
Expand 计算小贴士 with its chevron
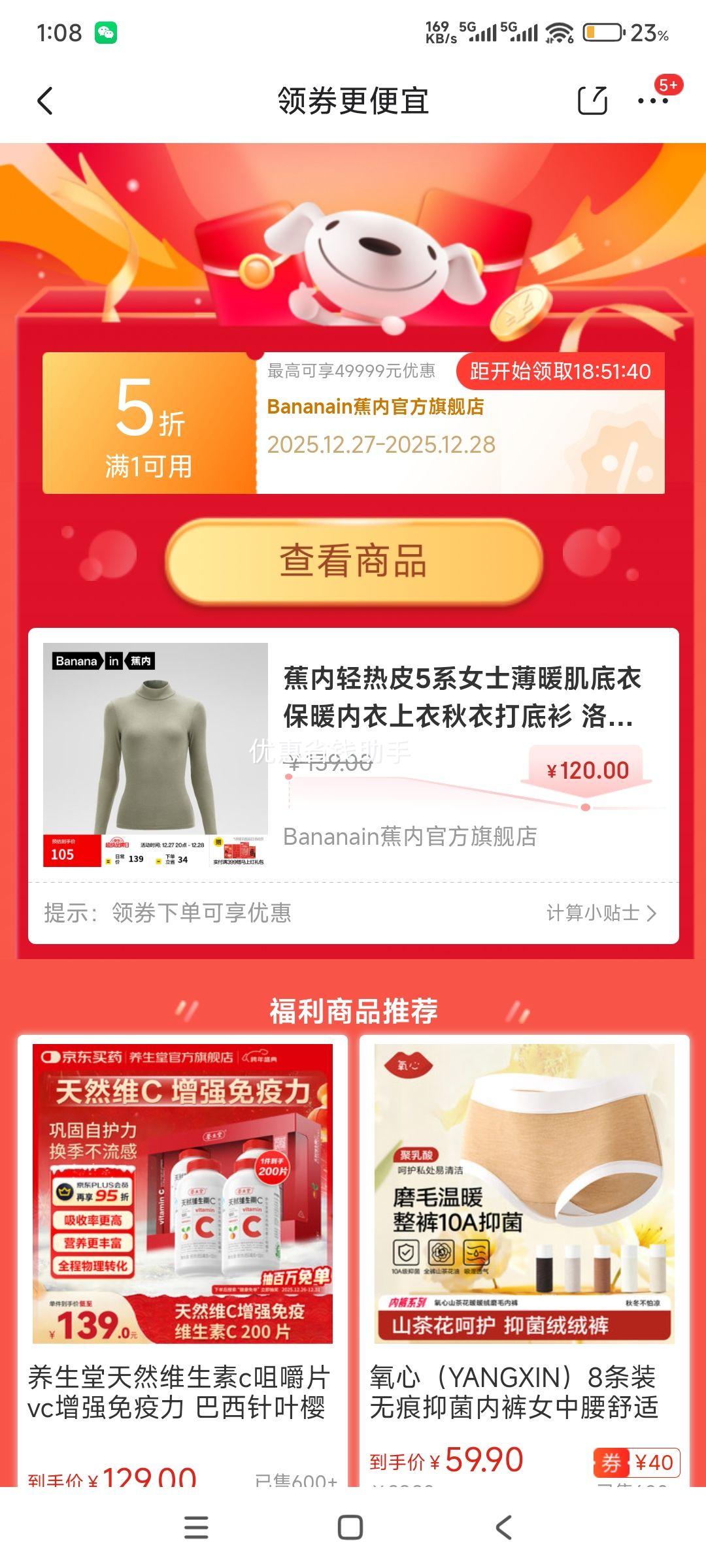tap(601, 913)
